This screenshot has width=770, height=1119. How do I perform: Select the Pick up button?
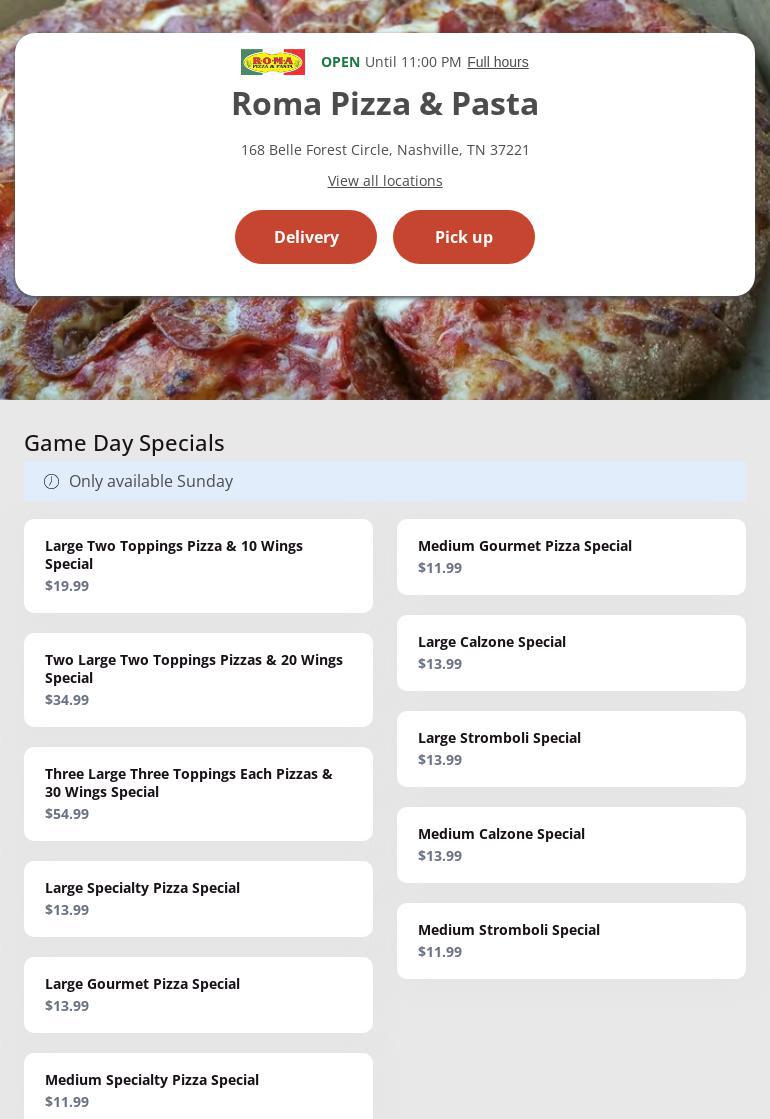coord(464,237)
